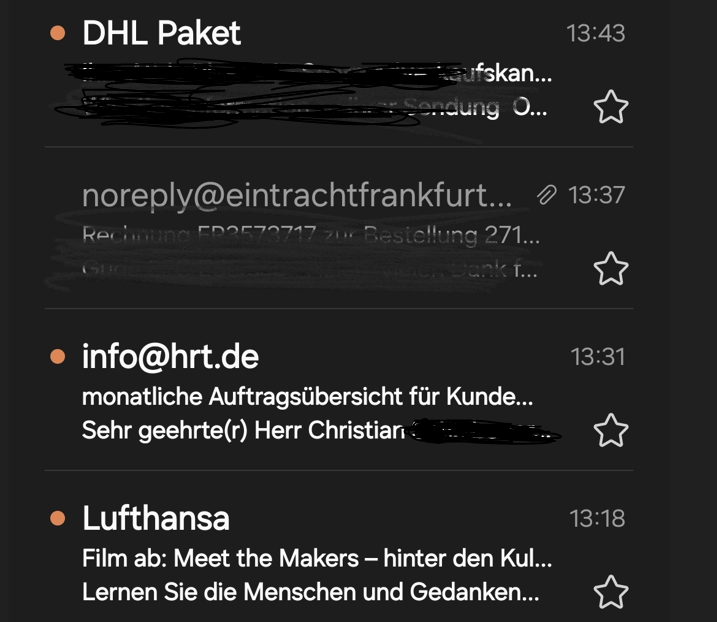
Task: Star the info@hrt.de email
Action: click(610, 431)
